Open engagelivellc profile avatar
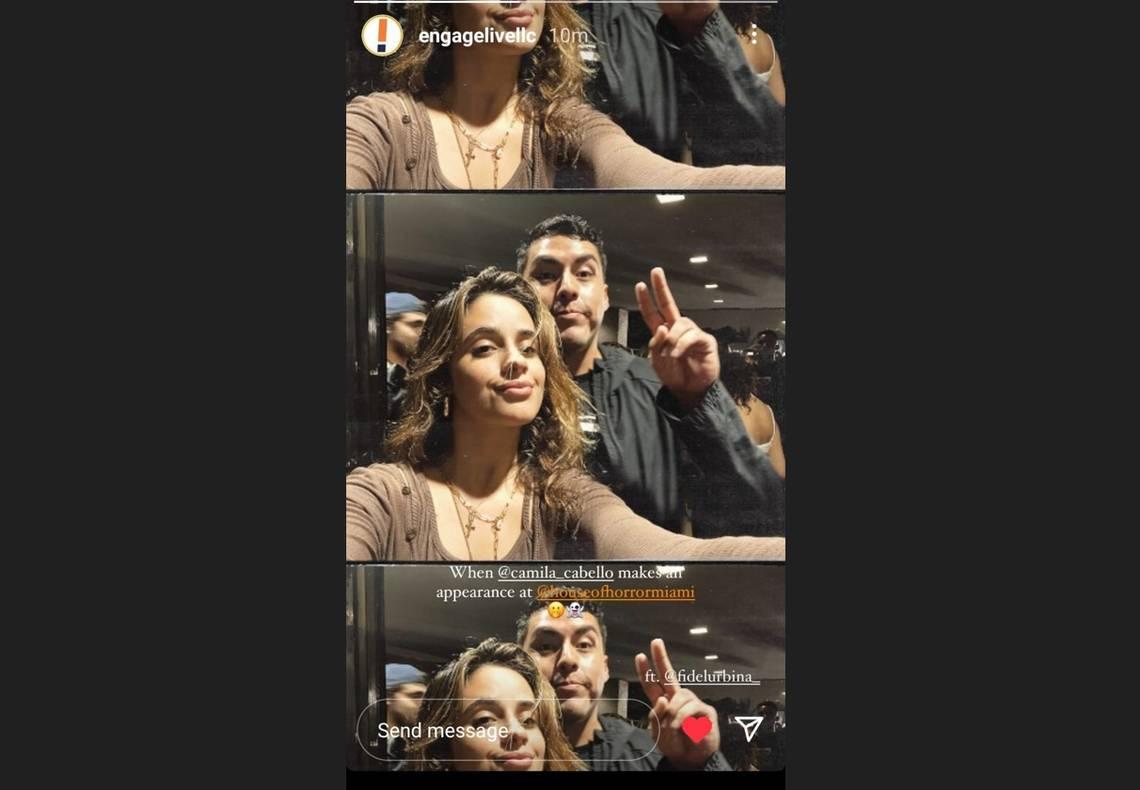 tap(382, 36)
